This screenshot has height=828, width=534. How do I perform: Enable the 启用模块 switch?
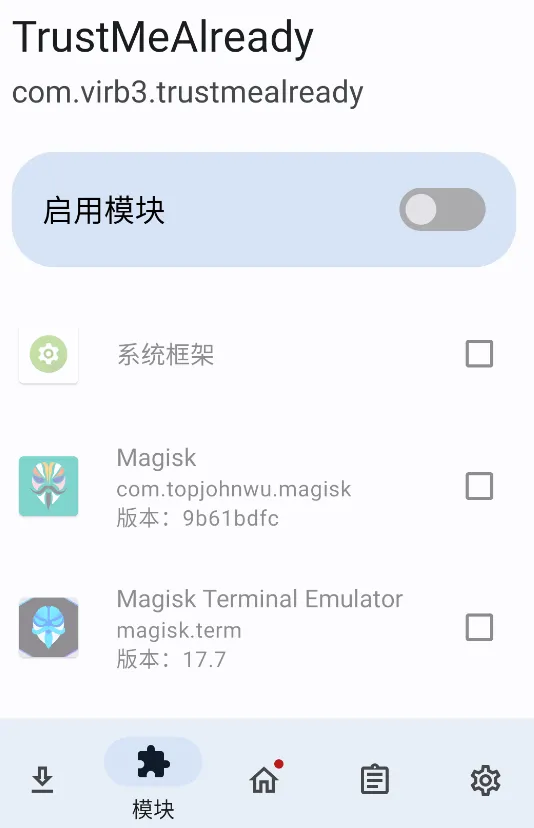(x=442, y=210)
